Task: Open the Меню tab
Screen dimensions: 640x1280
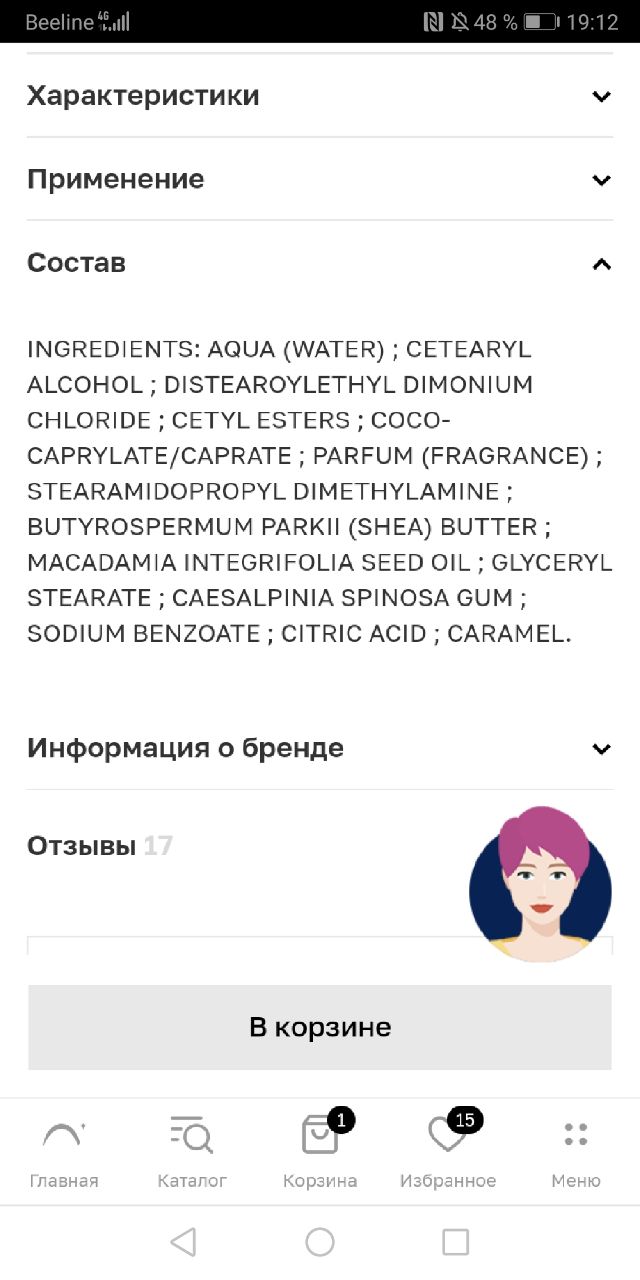Action: pyautogui.click(x=576, y=1152)
